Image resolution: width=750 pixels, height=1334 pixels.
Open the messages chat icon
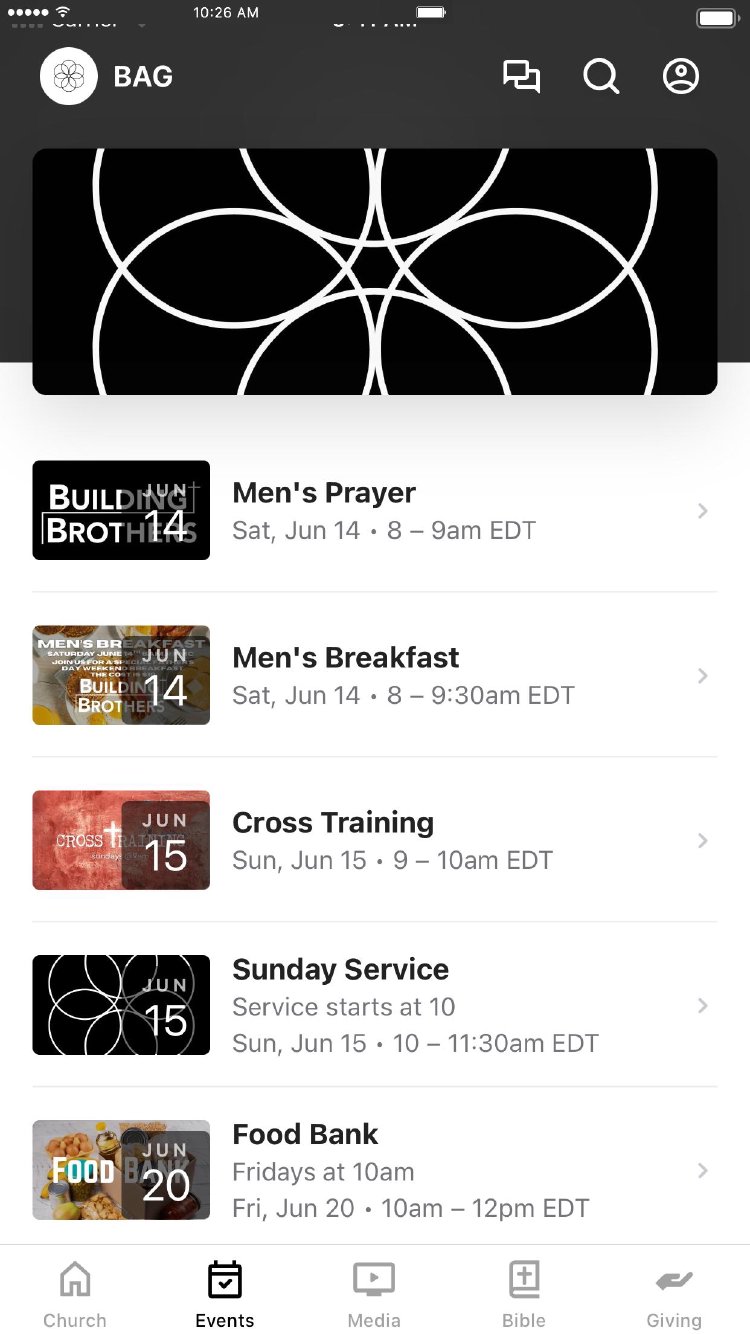coord(521,77)
